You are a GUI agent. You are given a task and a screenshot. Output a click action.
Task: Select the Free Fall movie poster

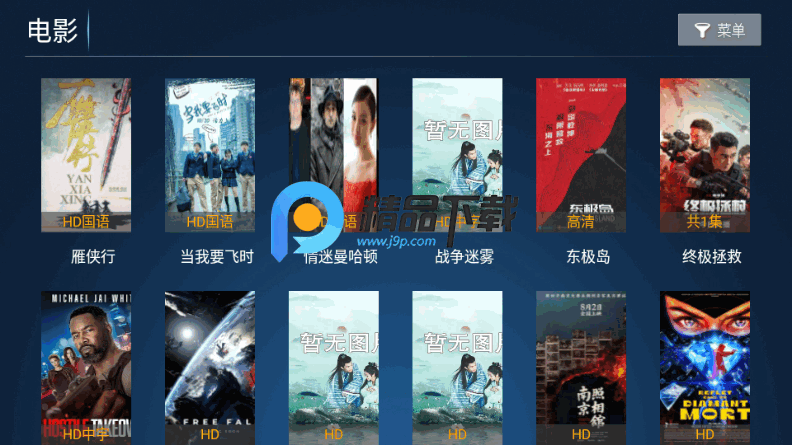coord(210,367)
